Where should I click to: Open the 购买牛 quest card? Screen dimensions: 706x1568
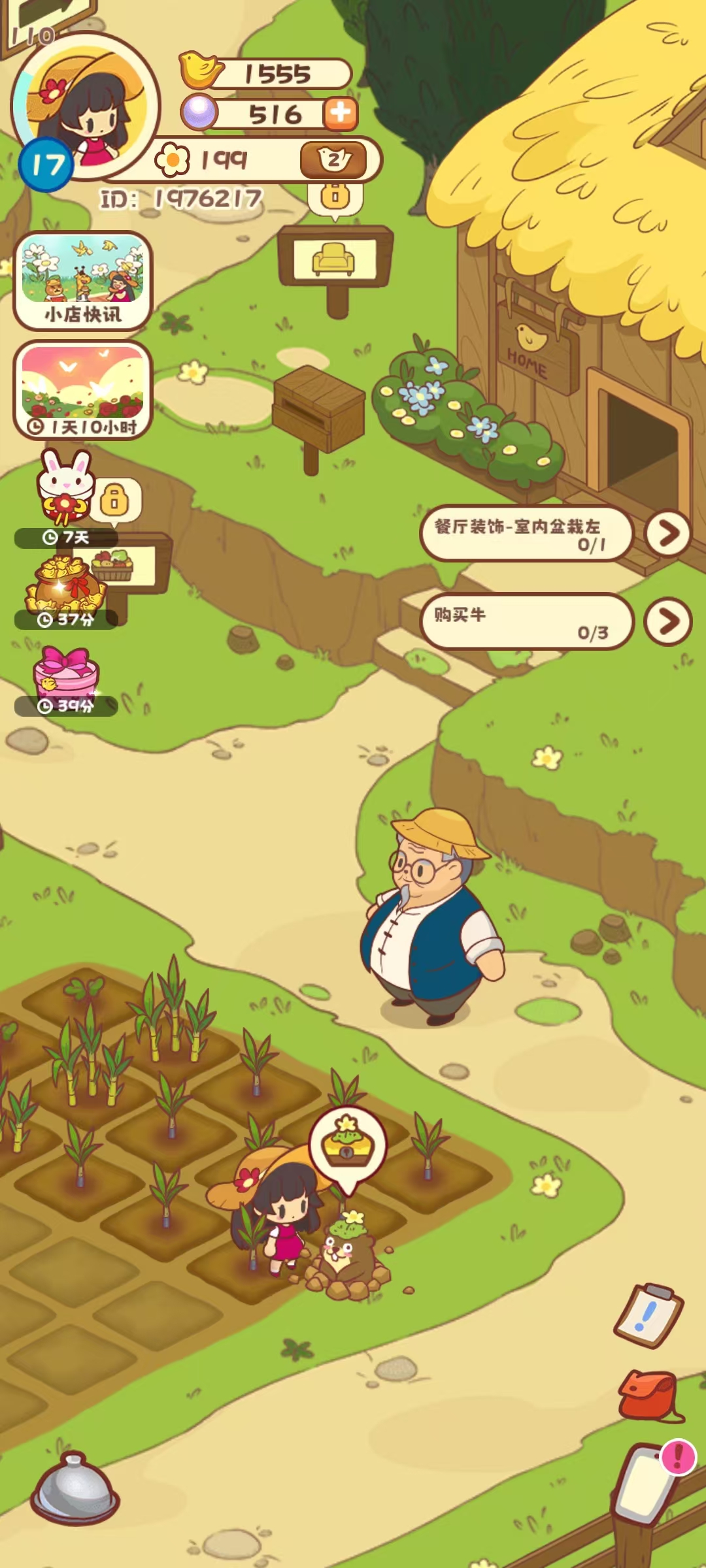point(527,621)
